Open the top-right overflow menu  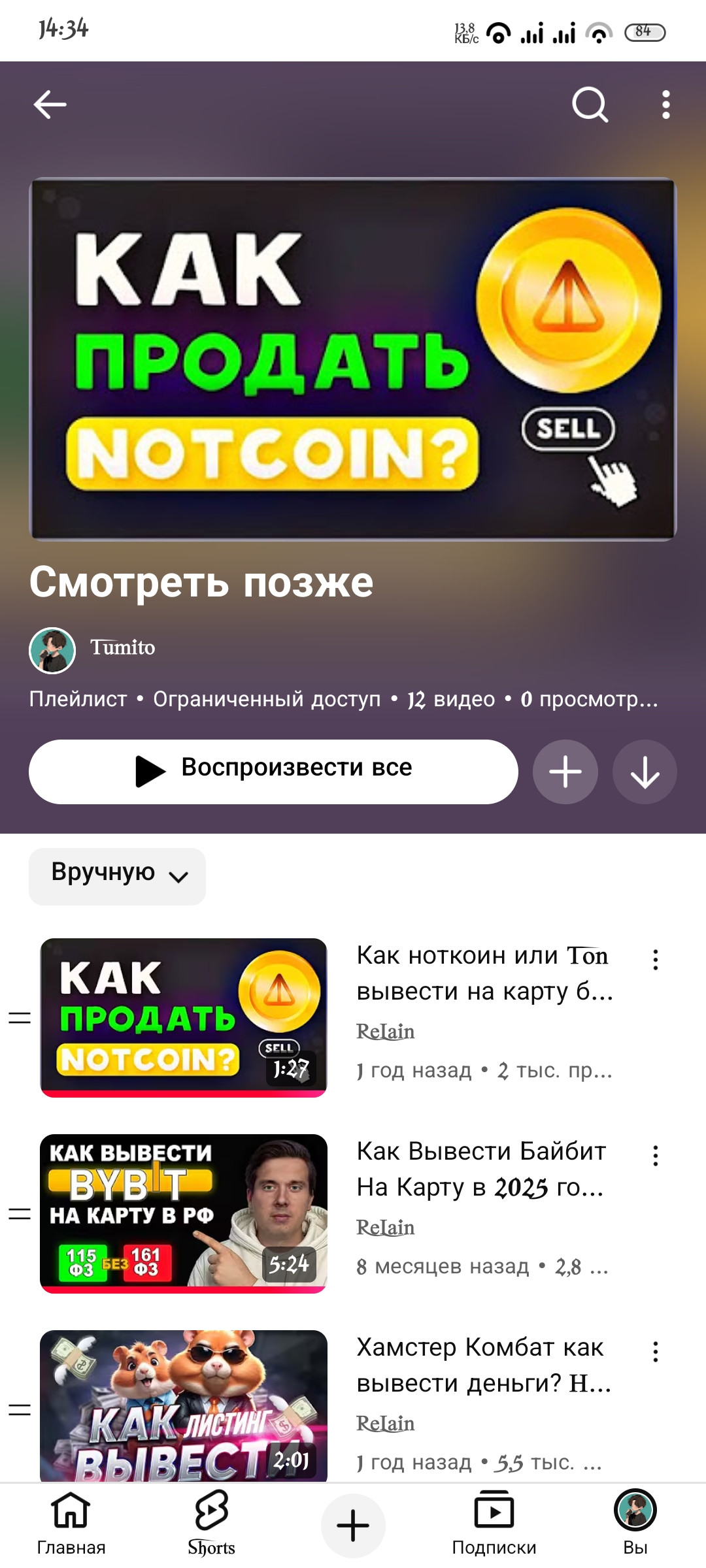pyautogui.click(x=665, y=105)
